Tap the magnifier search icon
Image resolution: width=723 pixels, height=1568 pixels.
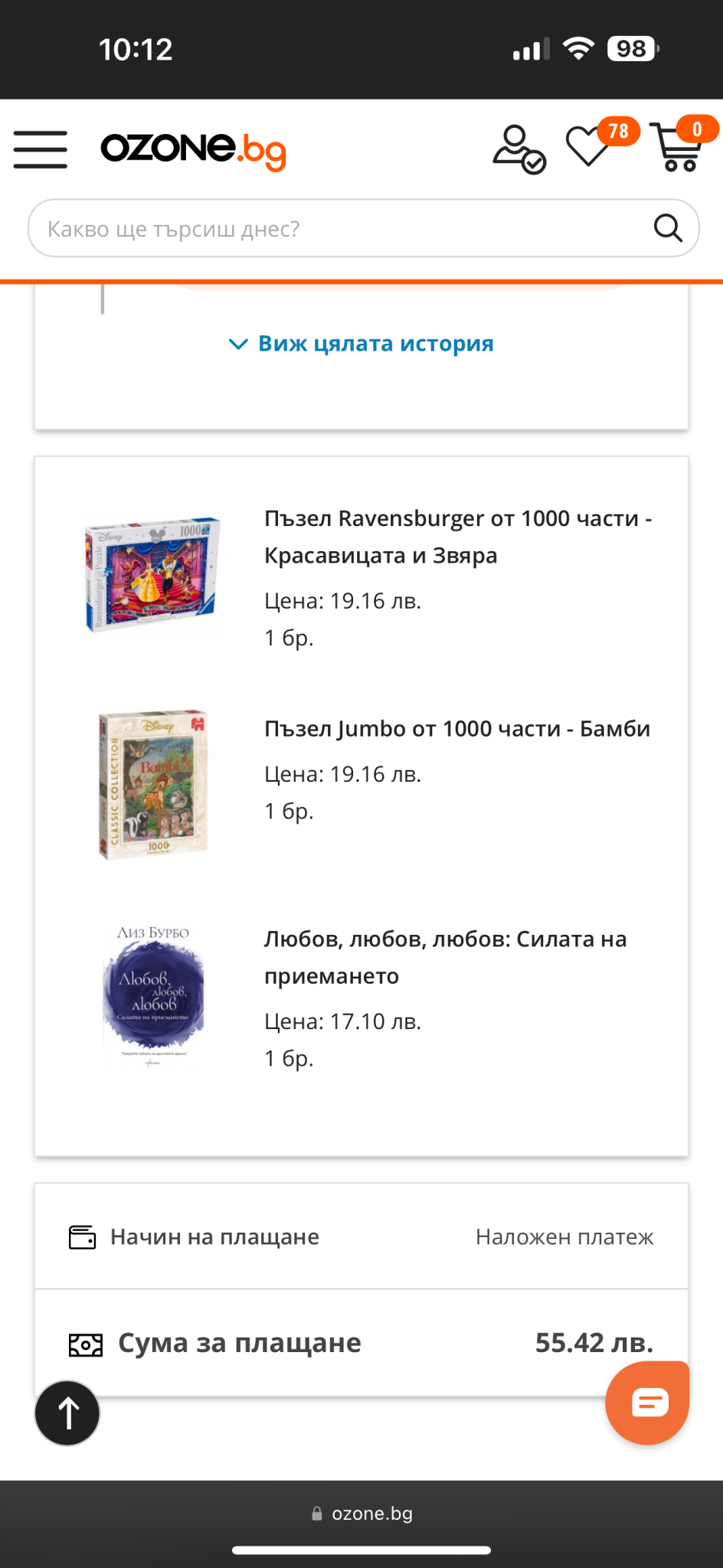point(668,228)
